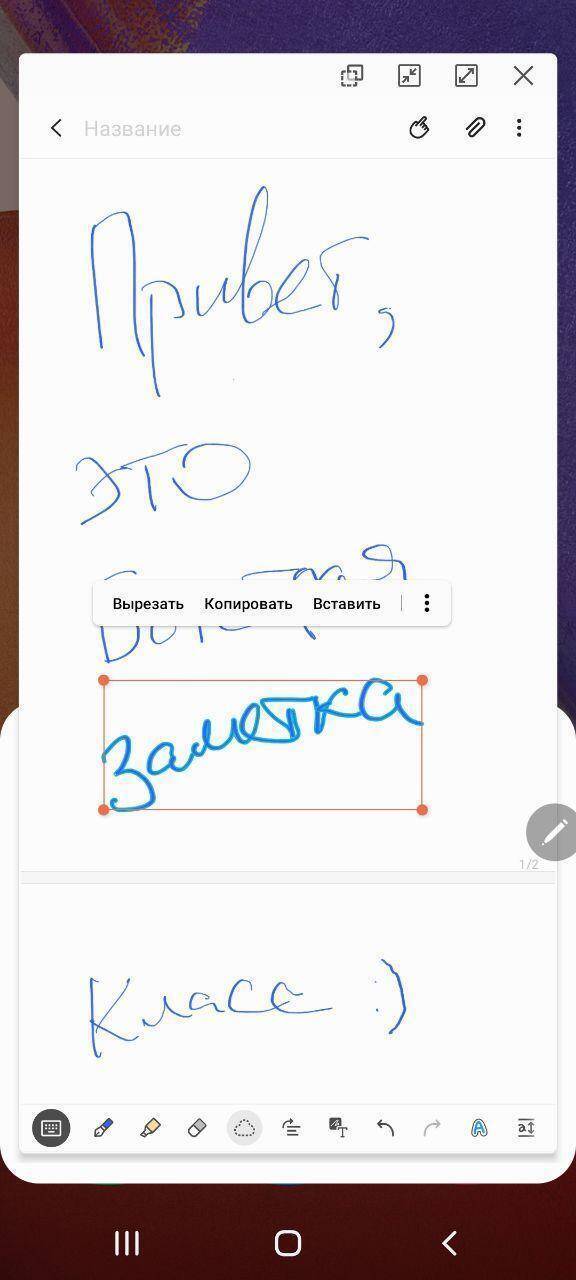Switch to keyboard input mode
Viewport: 576px width, 1280px height.
[x=51, y=1128]
